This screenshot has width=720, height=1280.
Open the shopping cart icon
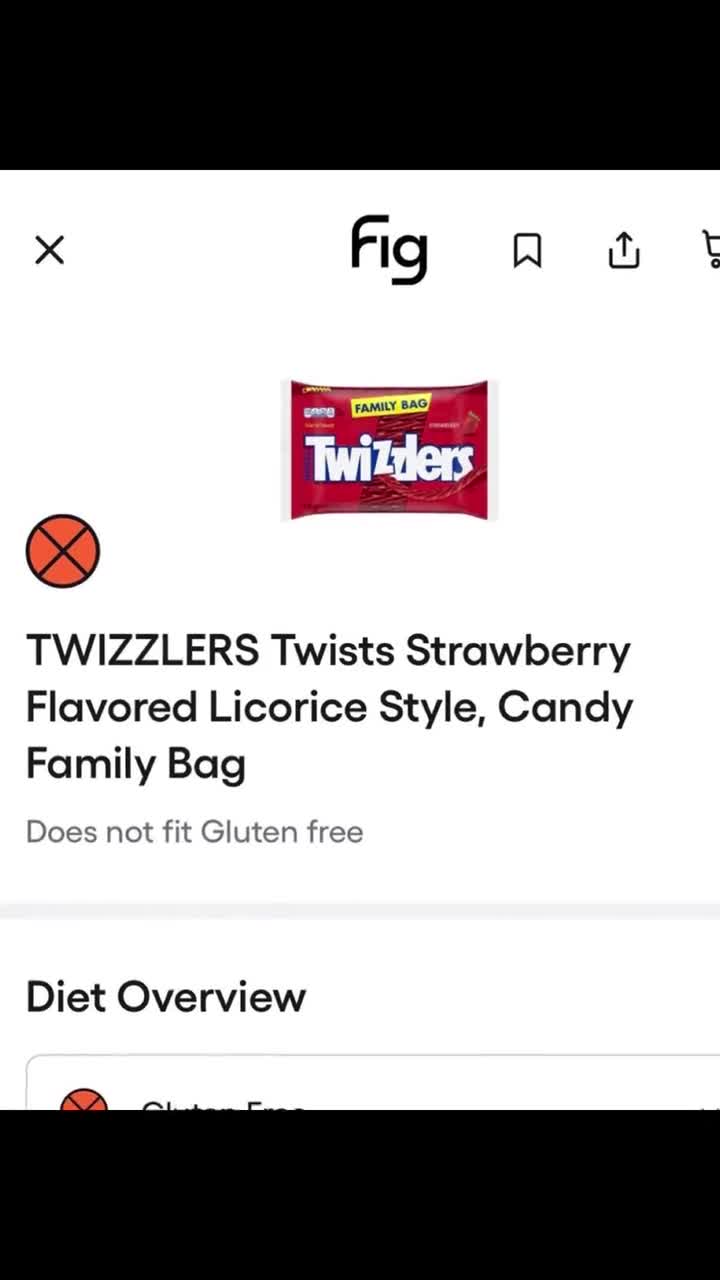pyautogui.click(x=711, y=250)
